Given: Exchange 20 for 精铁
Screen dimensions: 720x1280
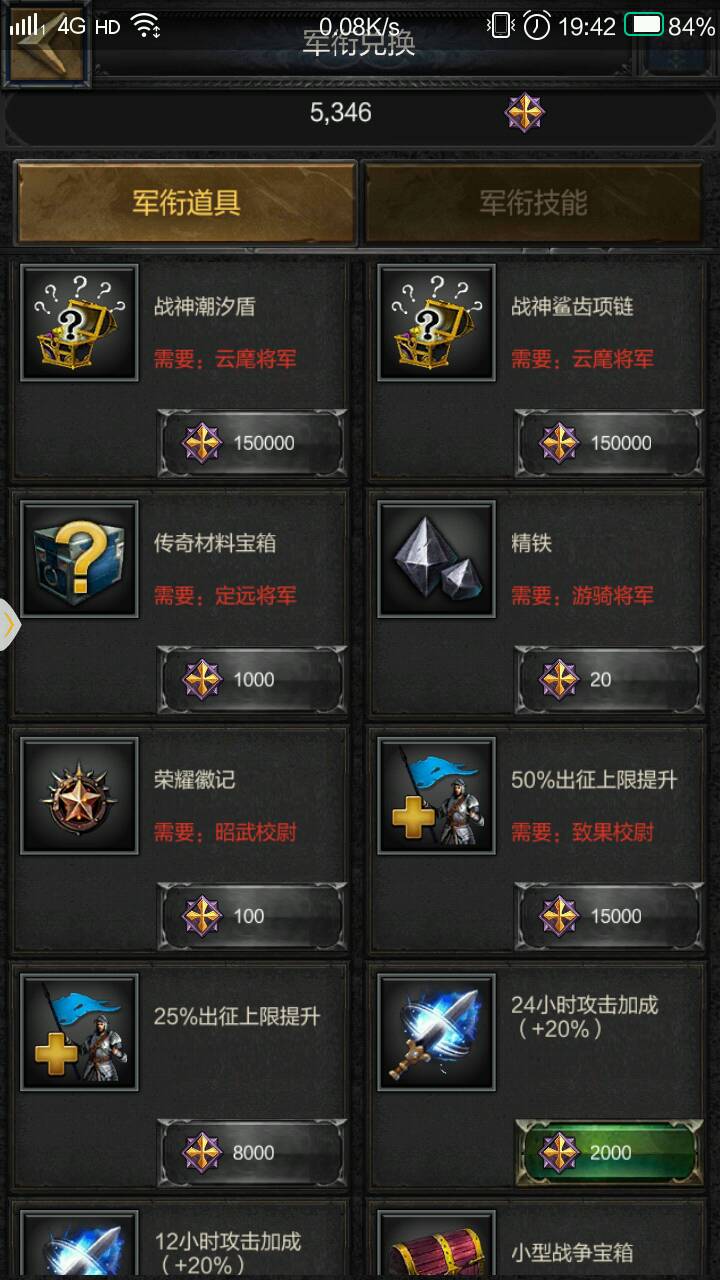Looking at the screenshot, I should tap(609, 680).
